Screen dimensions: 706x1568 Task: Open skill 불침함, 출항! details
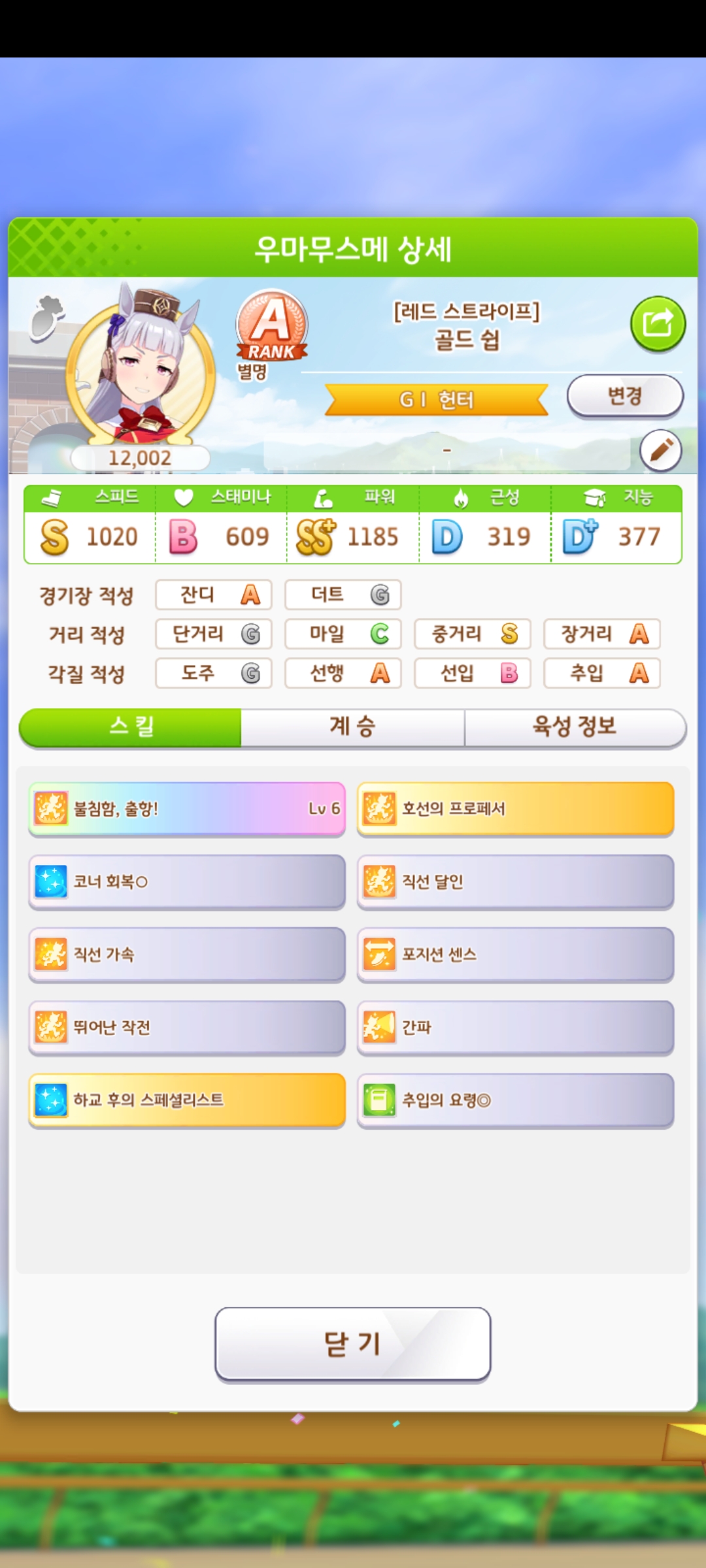(x=187, y=809)
